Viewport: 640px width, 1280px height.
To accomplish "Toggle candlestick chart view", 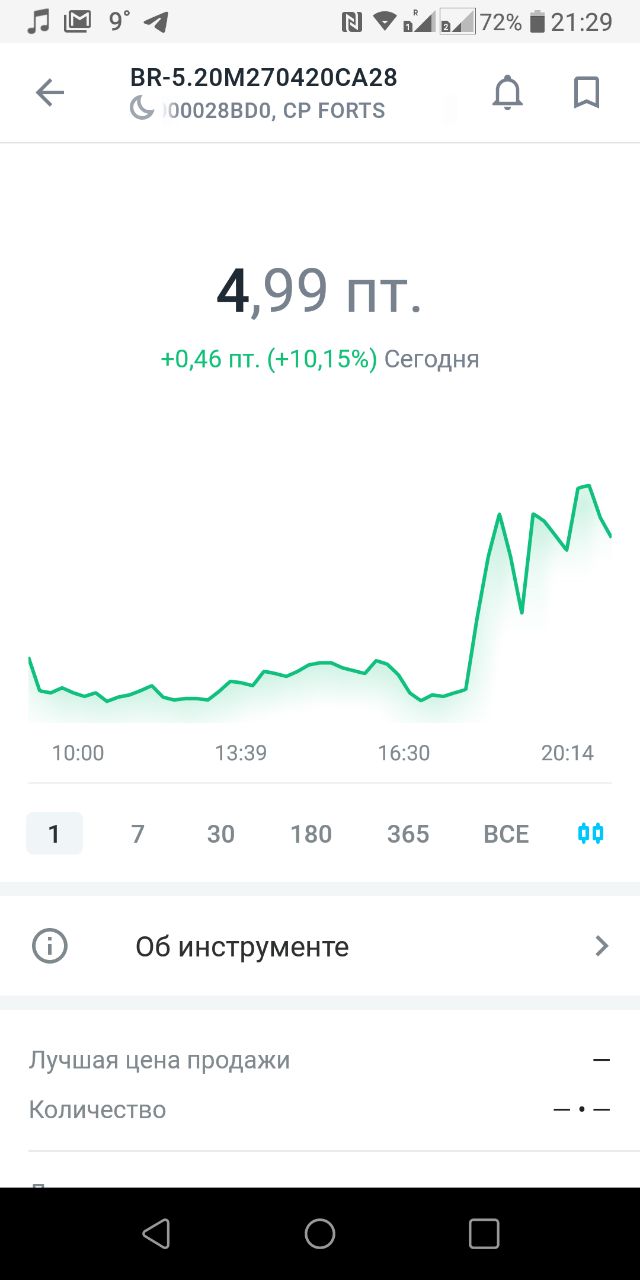I will [591, 833].
